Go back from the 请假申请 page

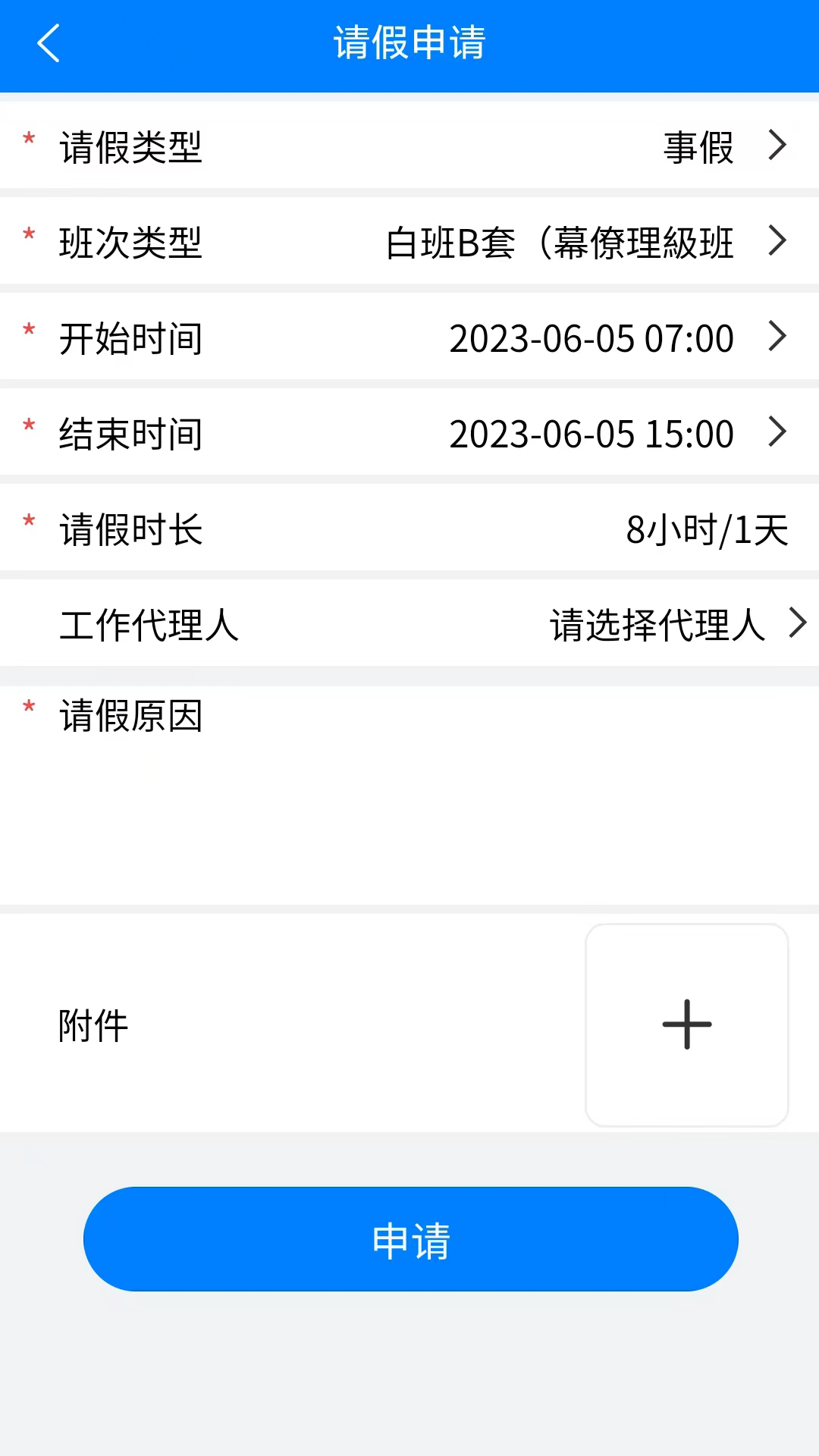pos(49,43)
